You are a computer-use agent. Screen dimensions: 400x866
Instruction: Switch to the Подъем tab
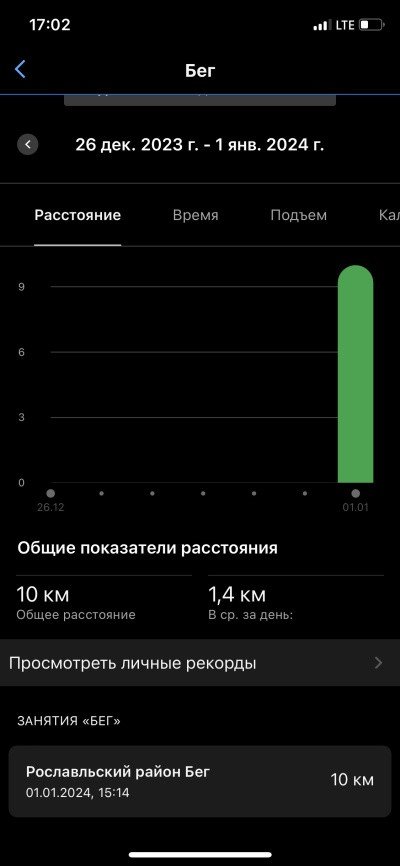pyautogui.click(x=298, y=215)
